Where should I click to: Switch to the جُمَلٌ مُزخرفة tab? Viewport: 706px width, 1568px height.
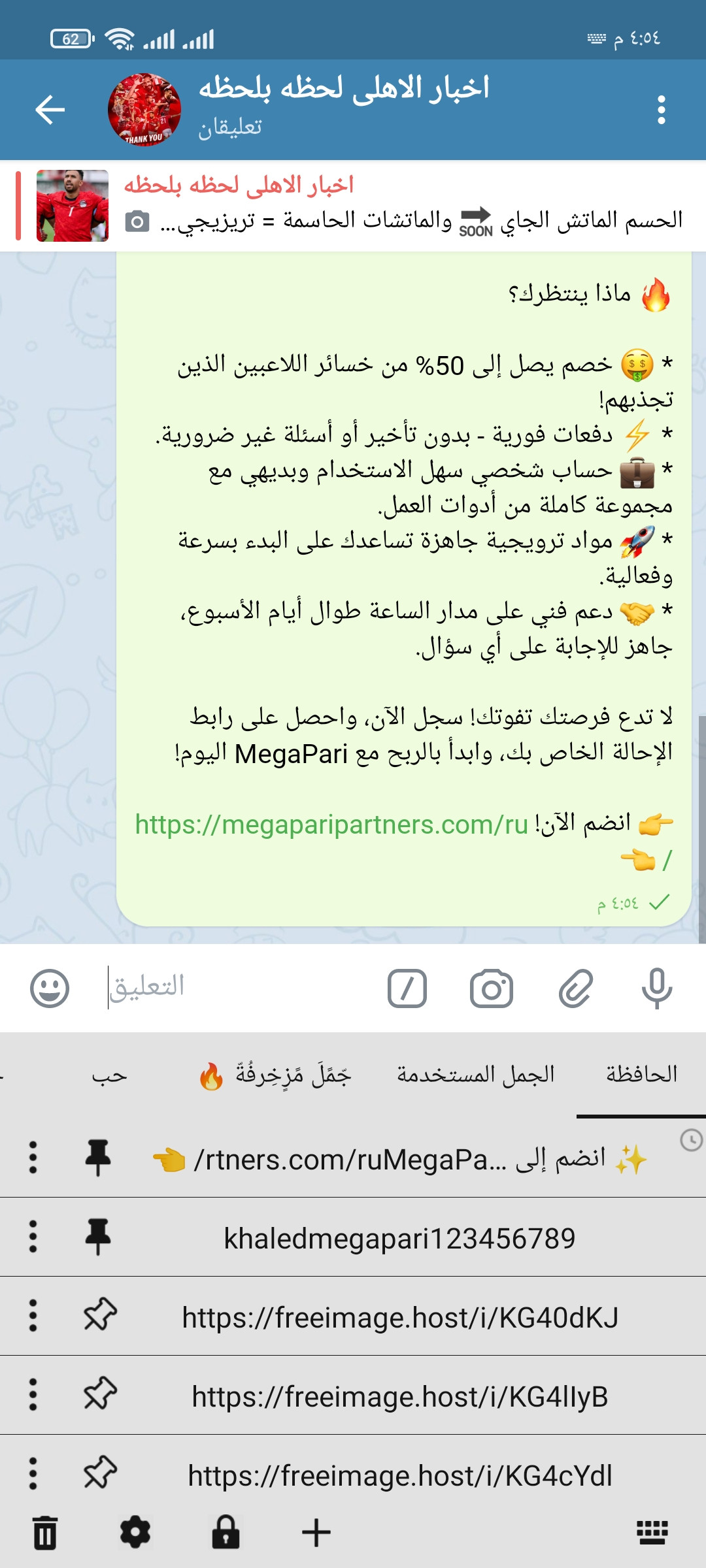click(276, 1075)
